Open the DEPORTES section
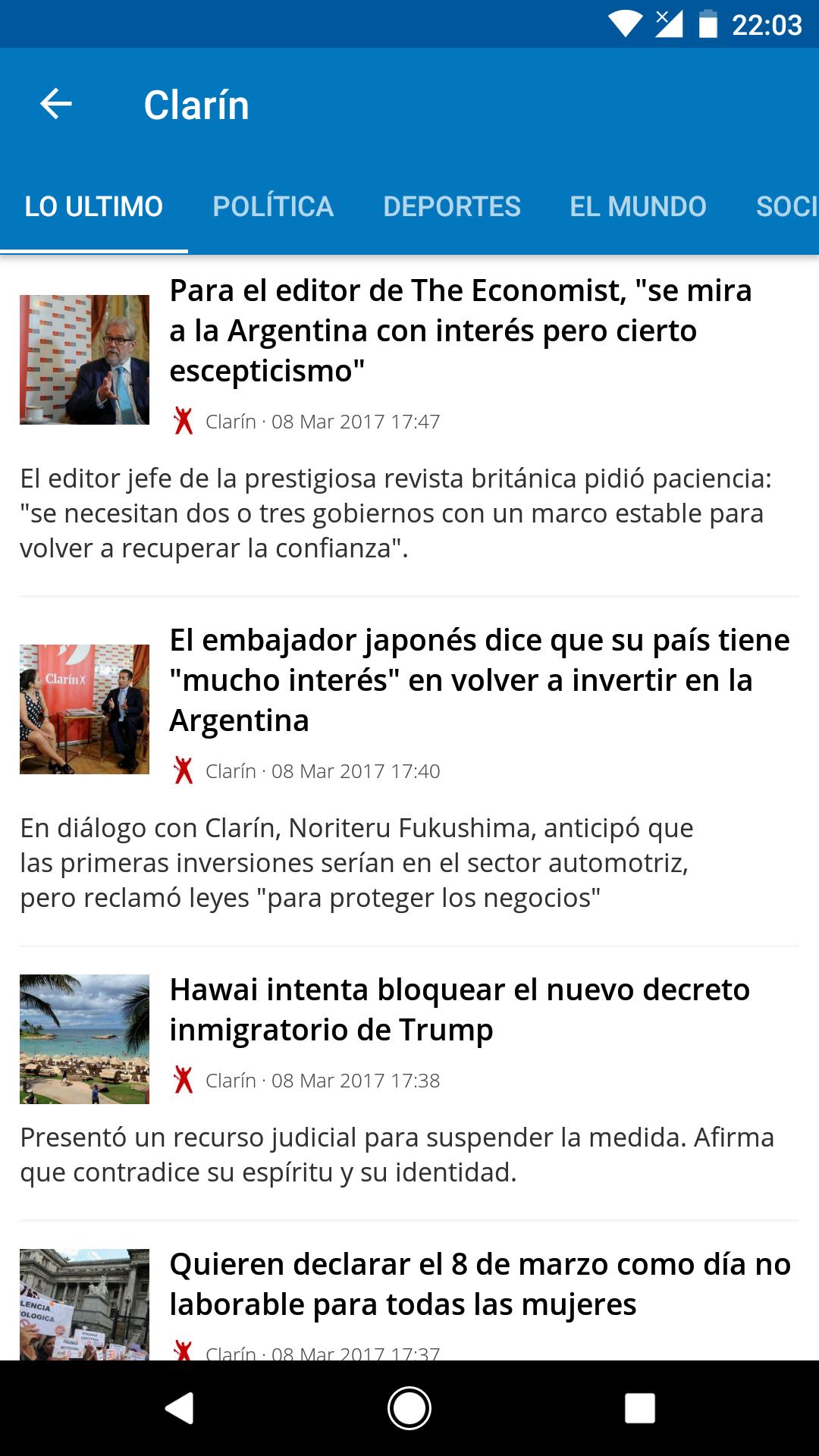This screenshot has height=1456, width=819. coord(452,206)
